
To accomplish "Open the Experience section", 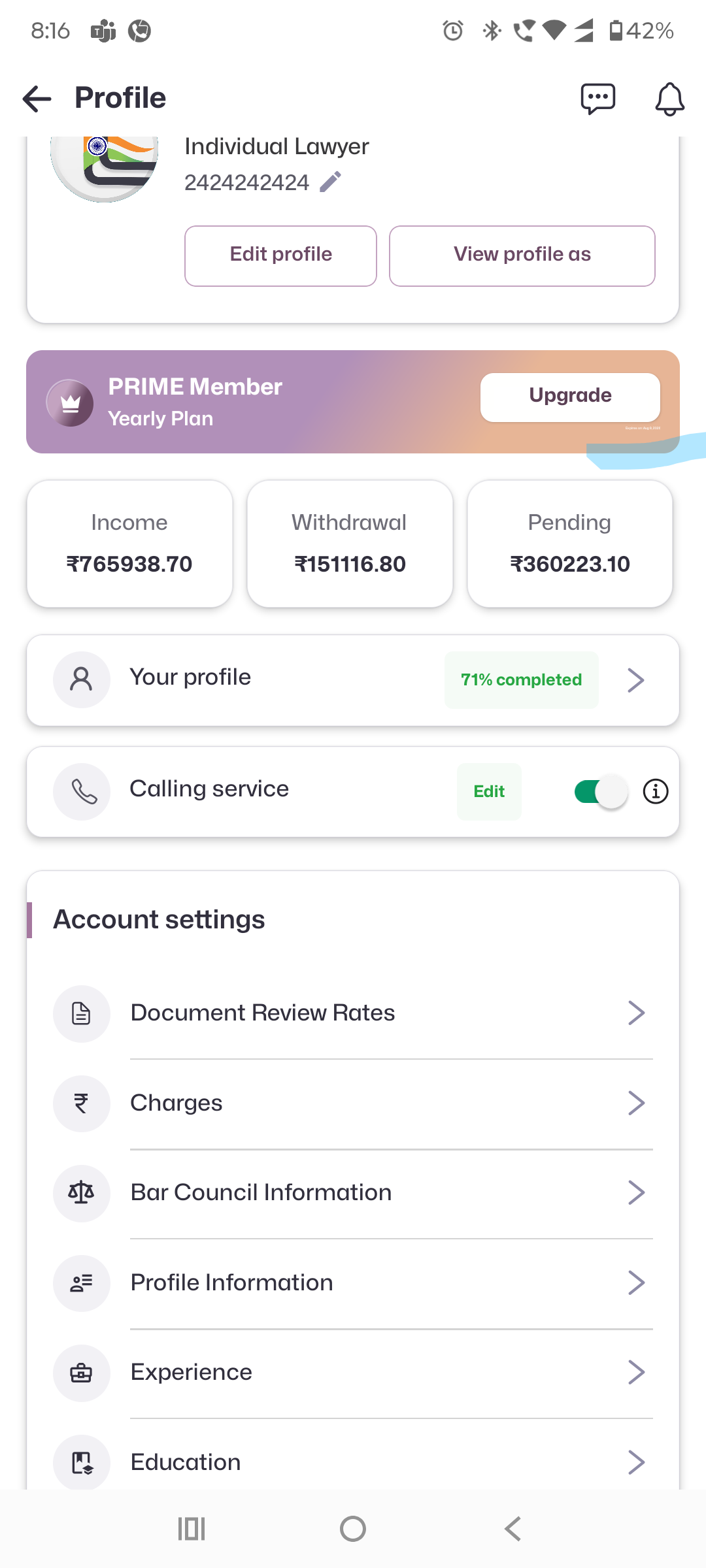I will tap(353, 1373).
